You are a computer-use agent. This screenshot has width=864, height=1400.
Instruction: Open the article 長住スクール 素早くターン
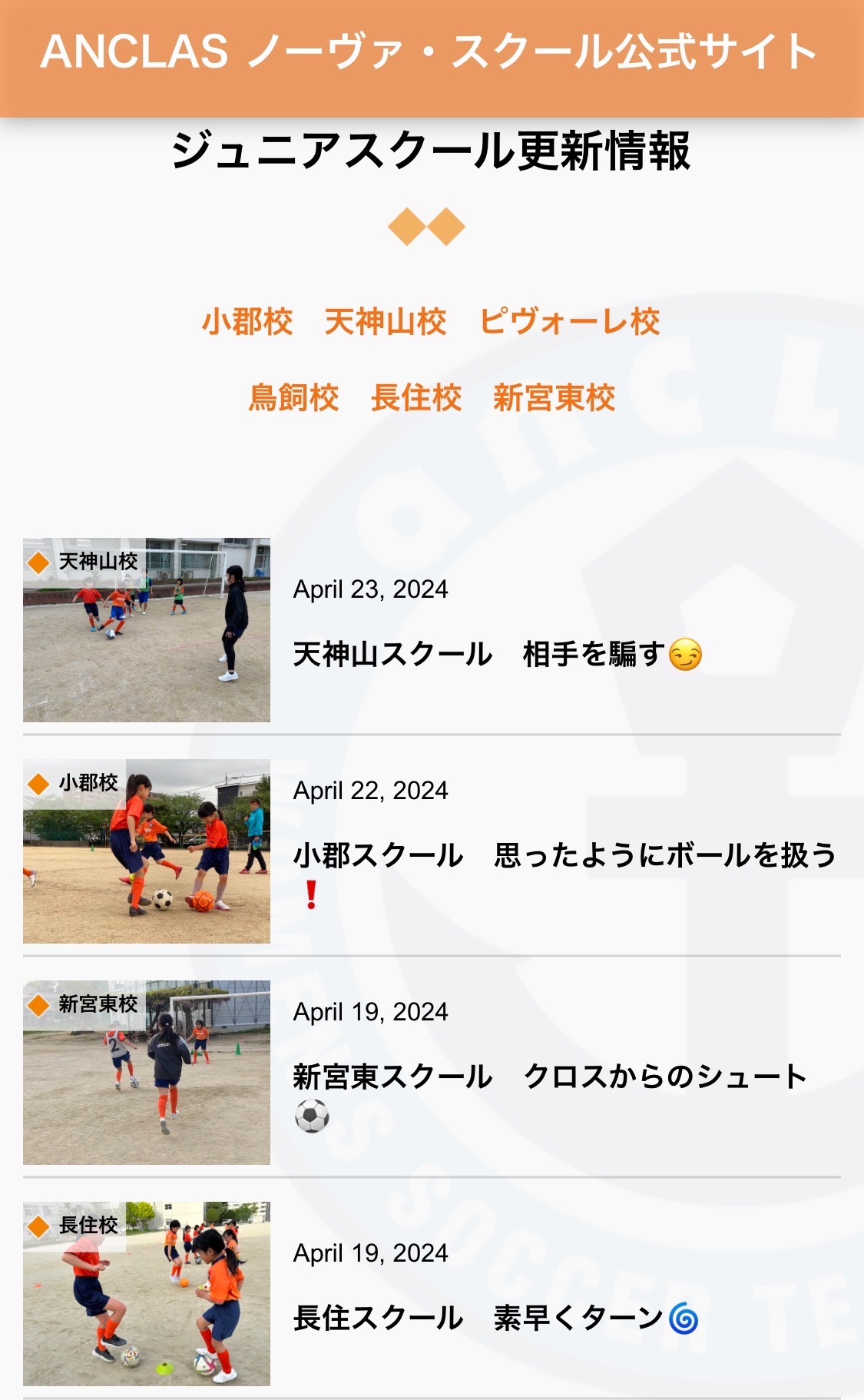point(495,1319)
